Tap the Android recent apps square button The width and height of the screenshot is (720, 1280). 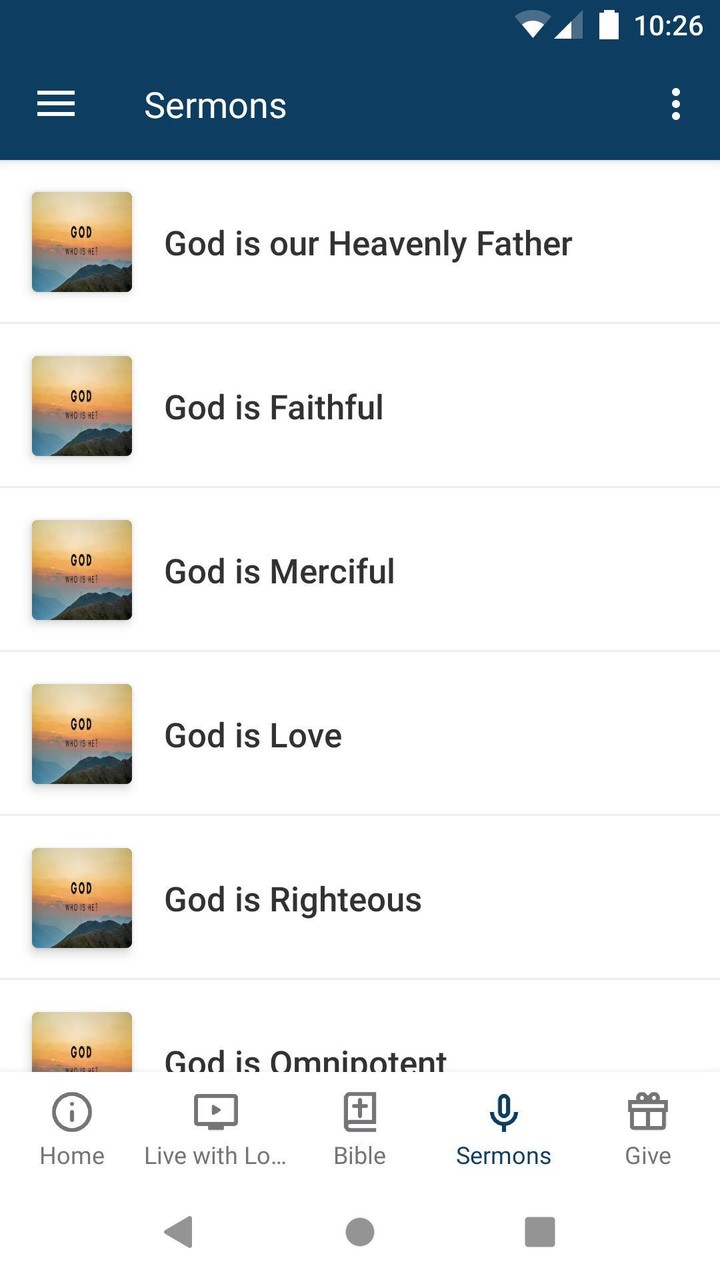pos(540,1232)
